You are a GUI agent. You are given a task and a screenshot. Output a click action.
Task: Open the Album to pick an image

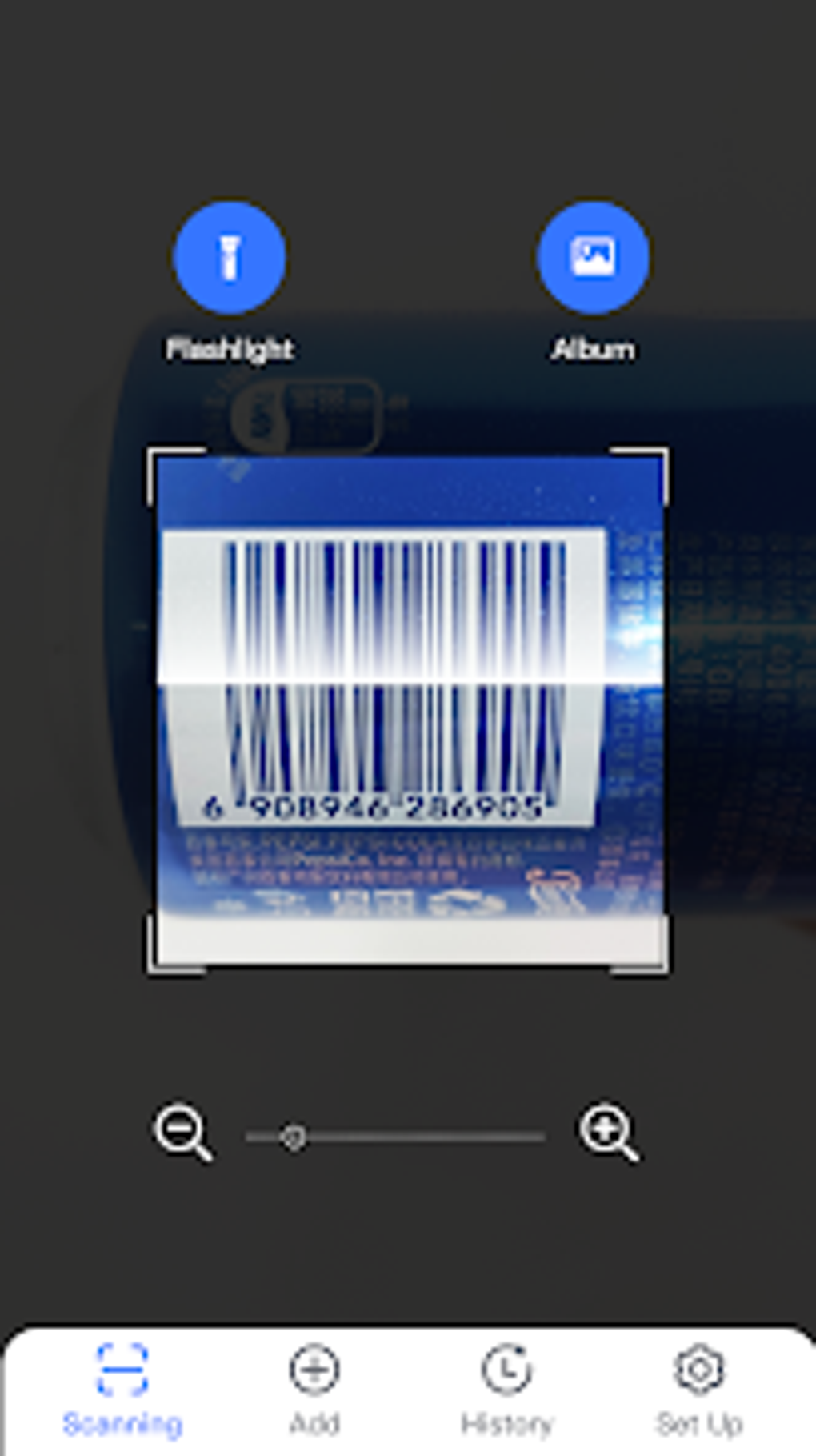593,255
